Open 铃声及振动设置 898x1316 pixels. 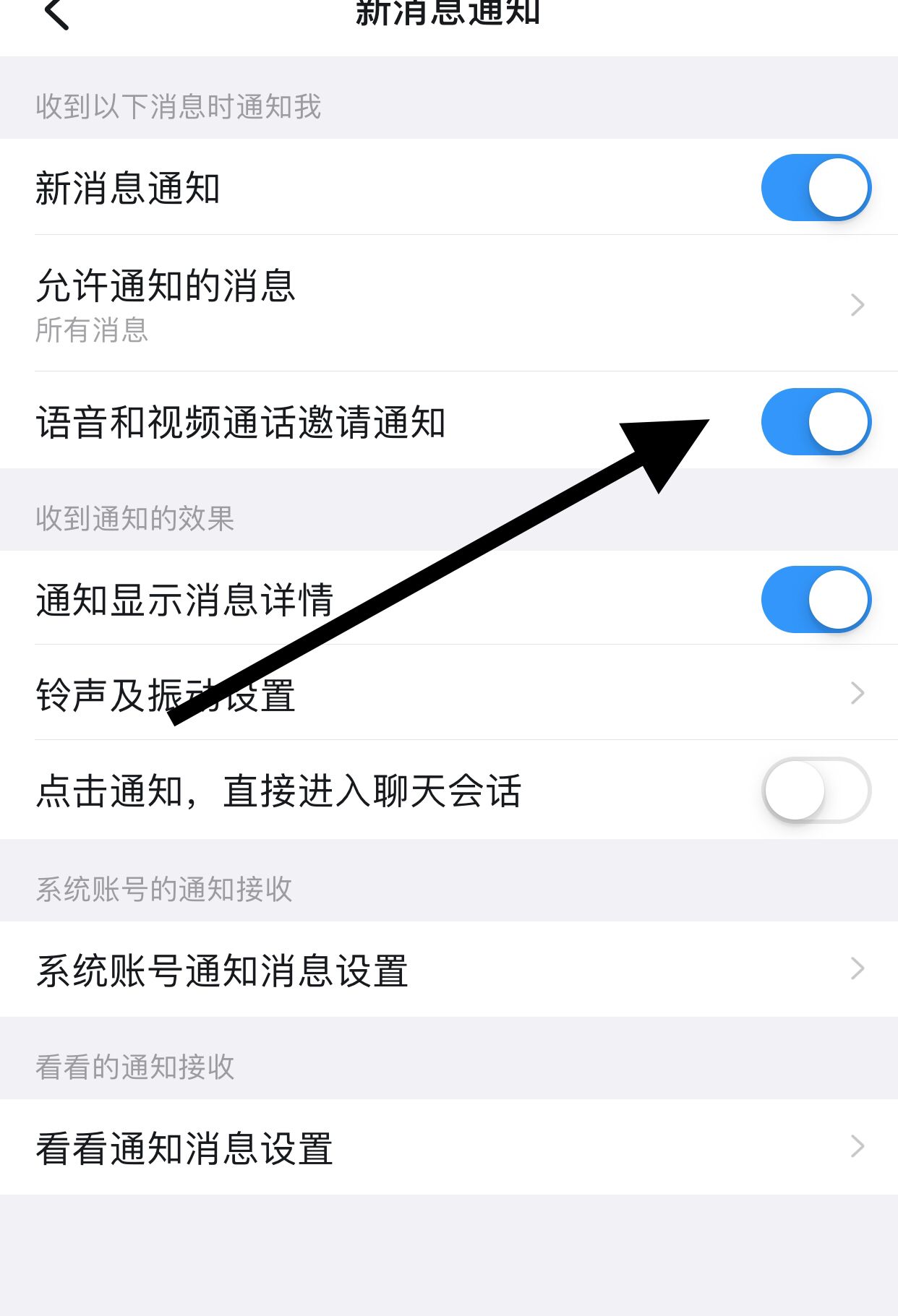pos(448,694)
